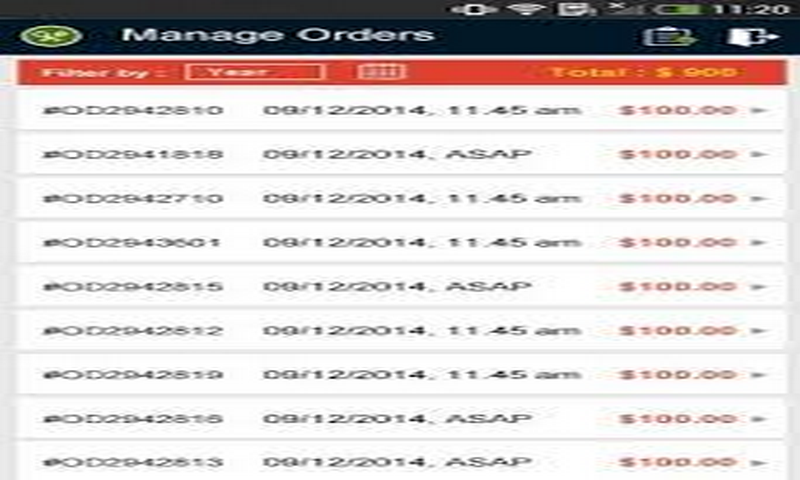
Task: Open the Year filter dropdown
Action: [x=254, y=72]
